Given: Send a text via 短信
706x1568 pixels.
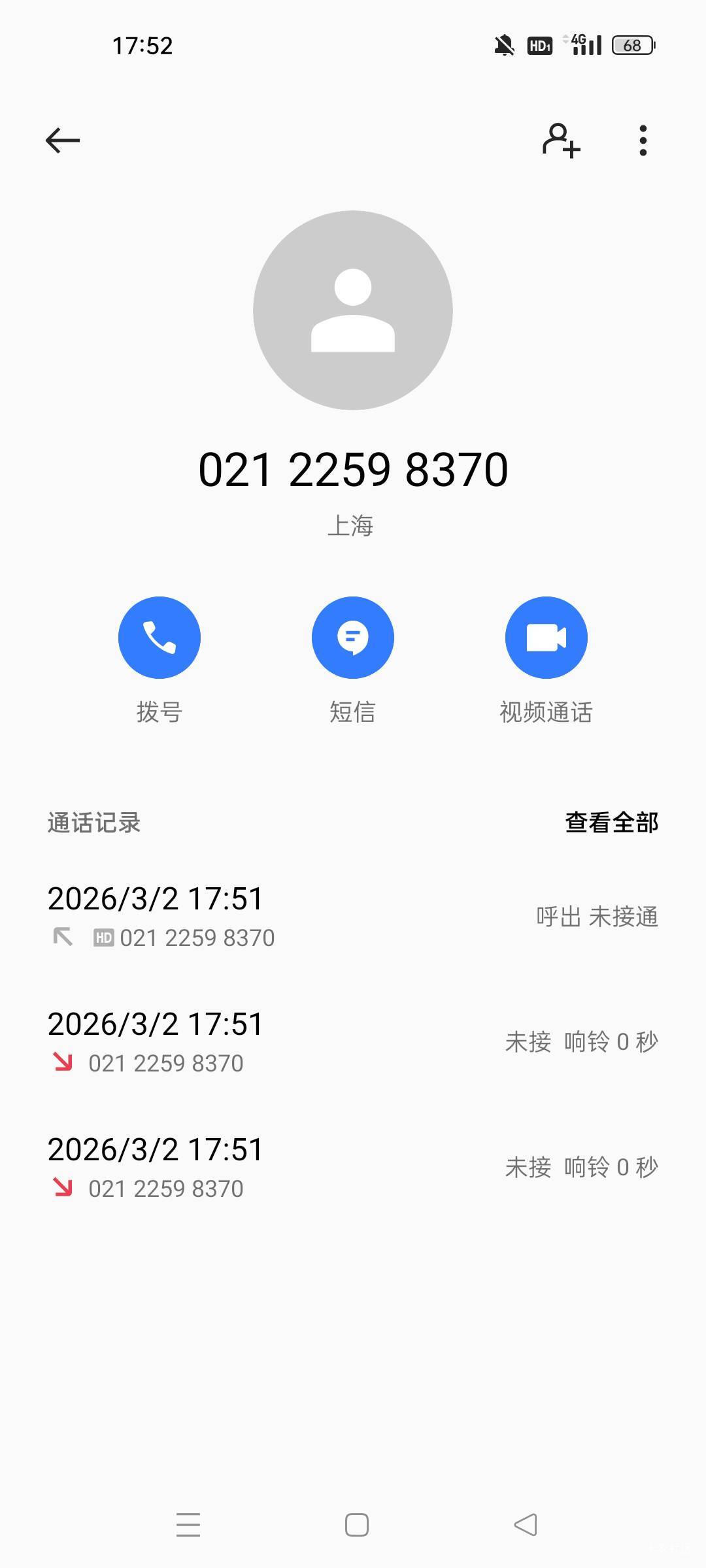Looking at the screenshot, I should coord(352,637).
